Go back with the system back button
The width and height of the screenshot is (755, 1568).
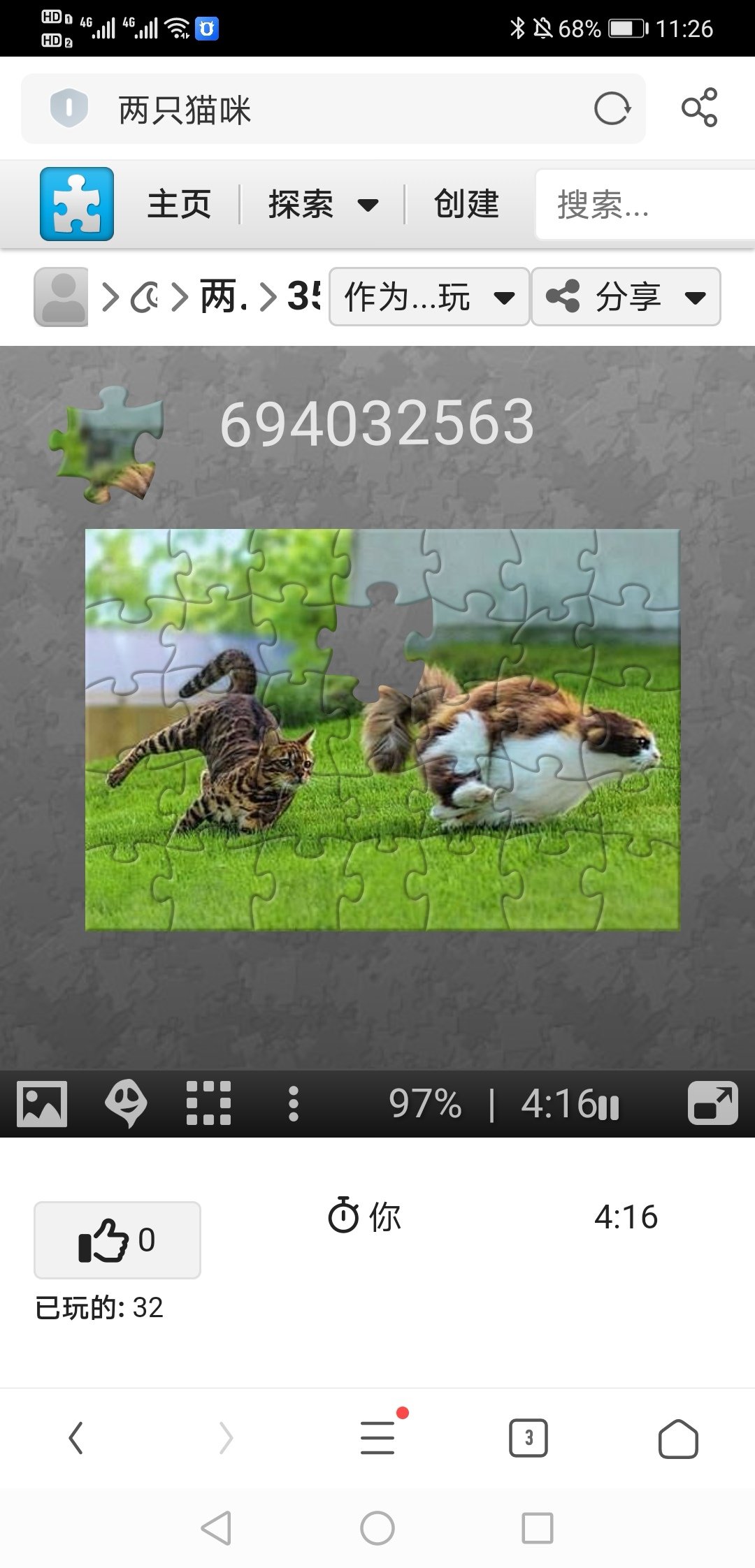point(216,1528)
